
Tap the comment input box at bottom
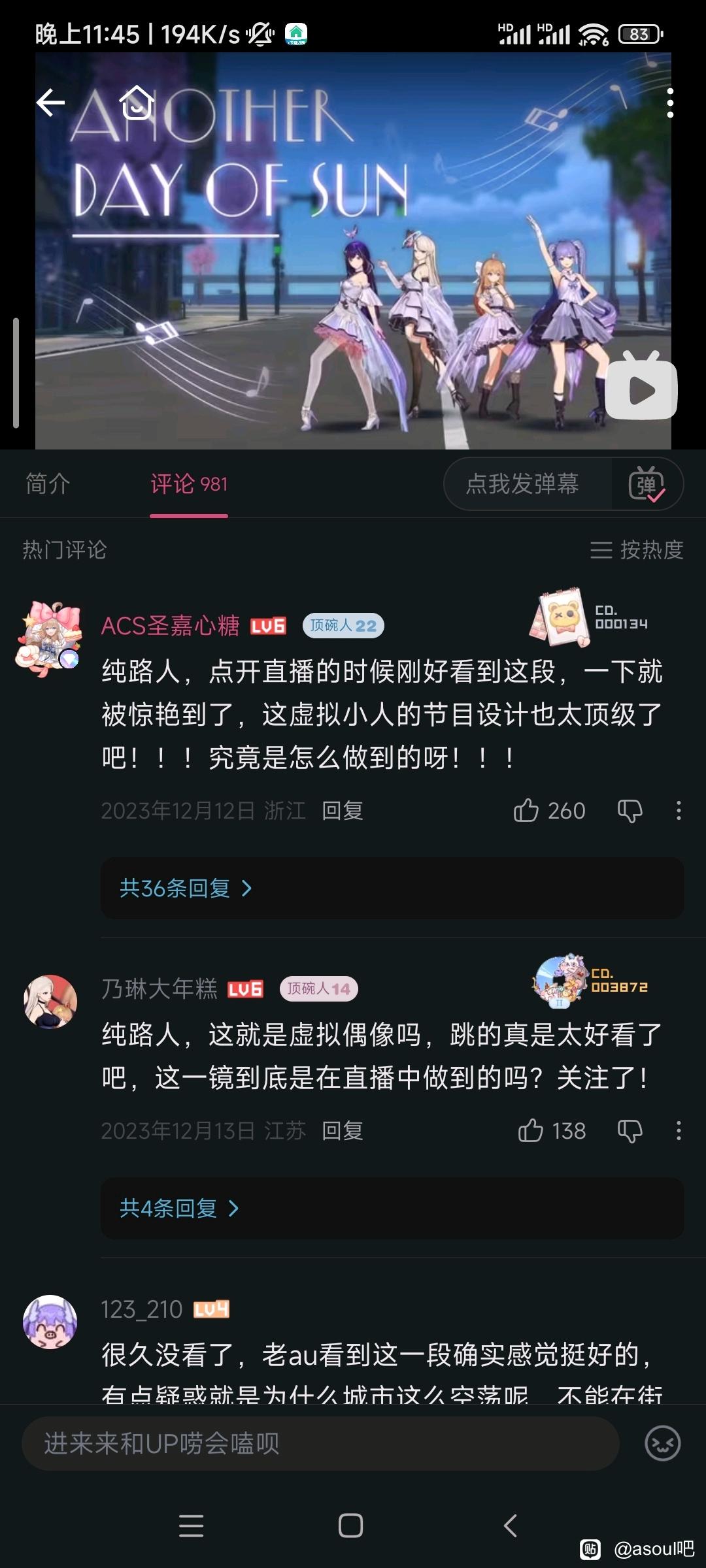[x=320, y=1443]
